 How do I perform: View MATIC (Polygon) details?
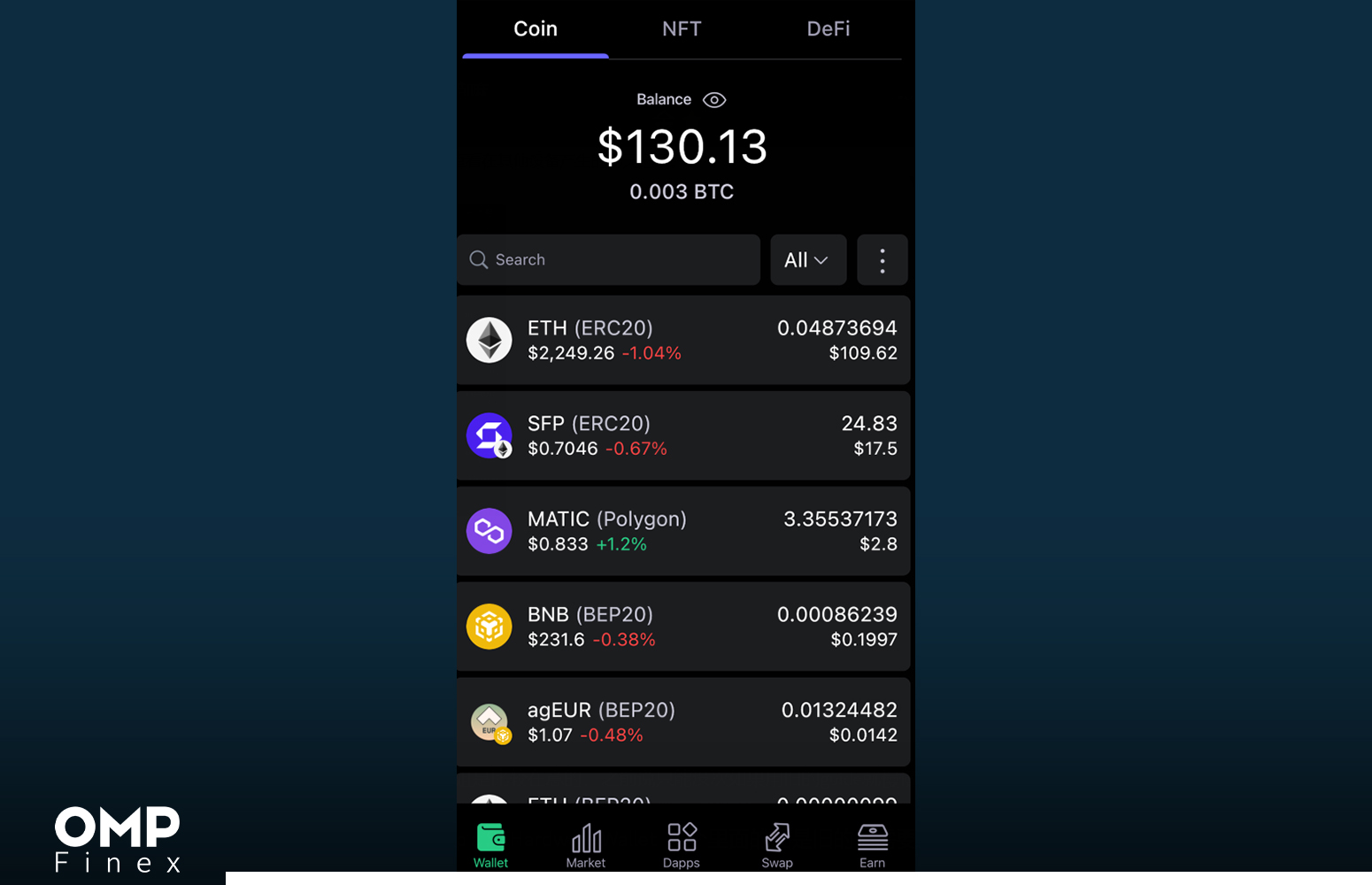click(x=682, y=532)
